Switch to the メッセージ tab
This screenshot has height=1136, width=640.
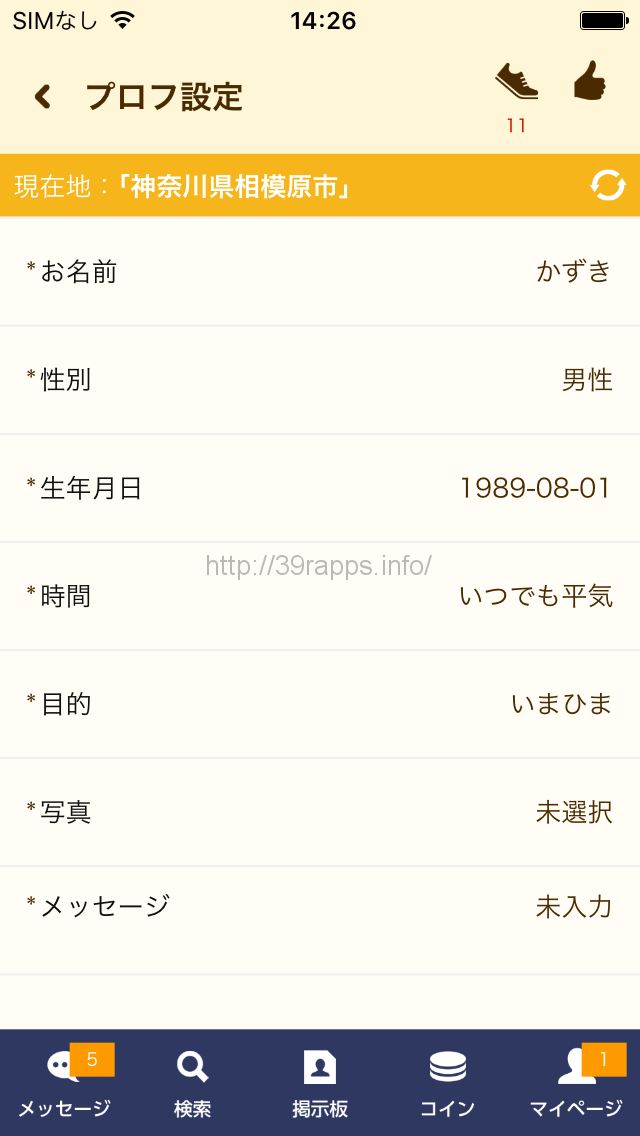pos(64,1083)
